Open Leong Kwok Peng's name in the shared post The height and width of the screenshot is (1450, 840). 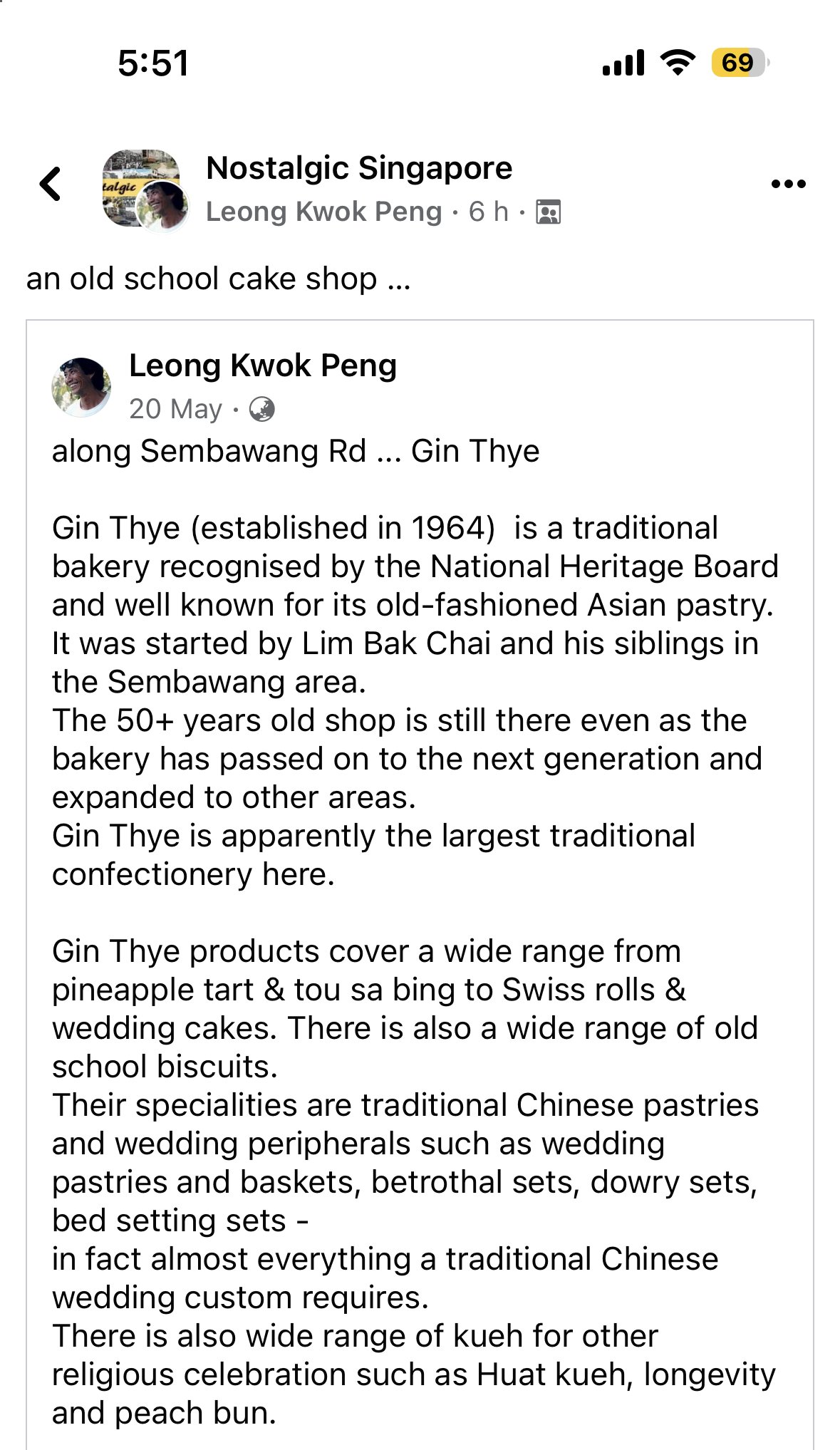tap(262, 366)
